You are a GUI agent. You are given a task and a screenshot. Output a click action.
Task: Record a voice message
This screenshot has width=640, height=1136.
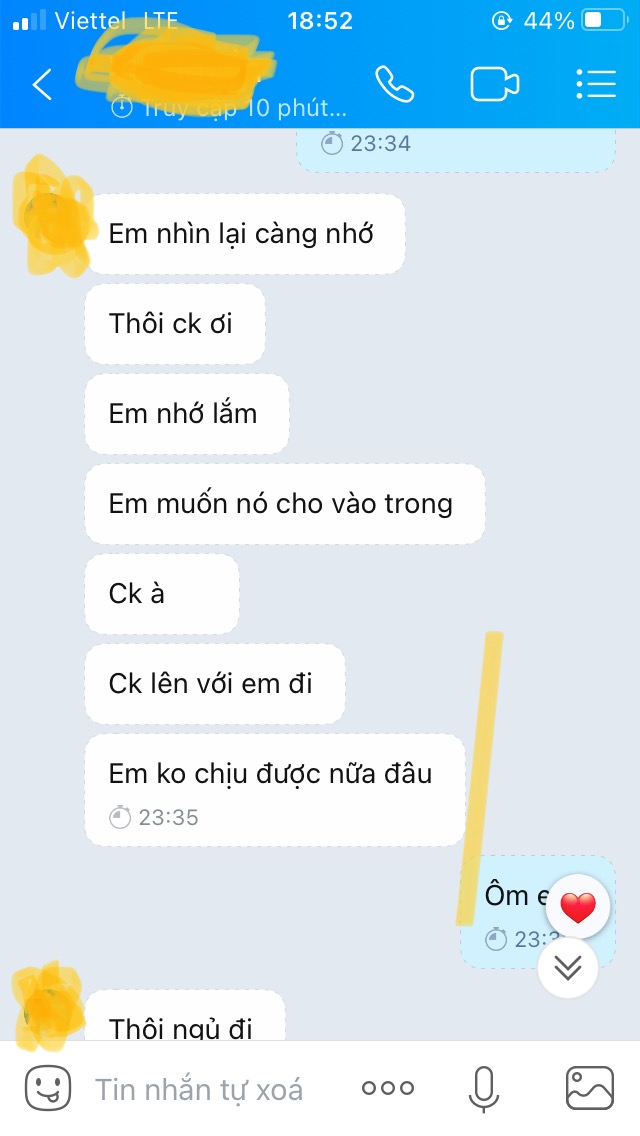484,1088
